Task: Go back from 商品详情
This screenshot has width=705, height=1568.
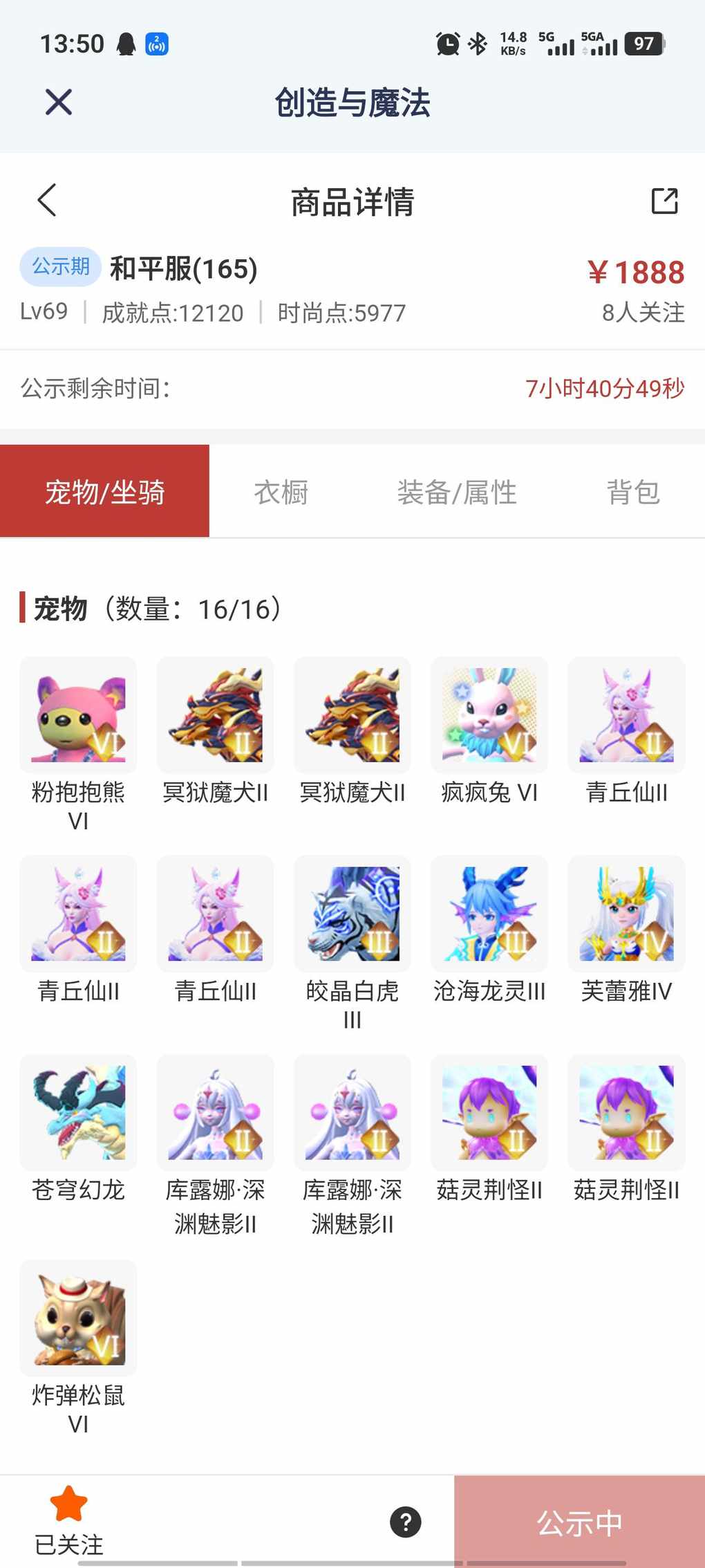Action: [47, 201]
